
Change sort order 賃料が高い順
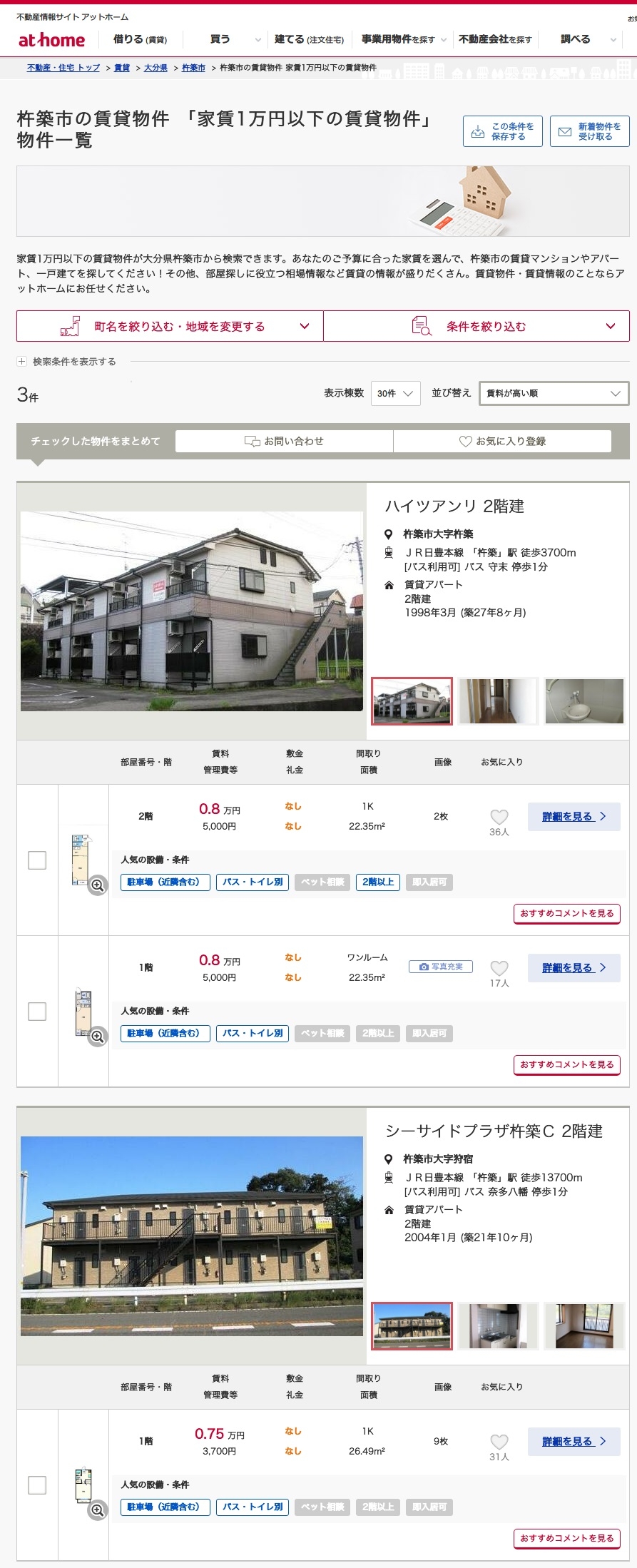[x=554, y=393]
